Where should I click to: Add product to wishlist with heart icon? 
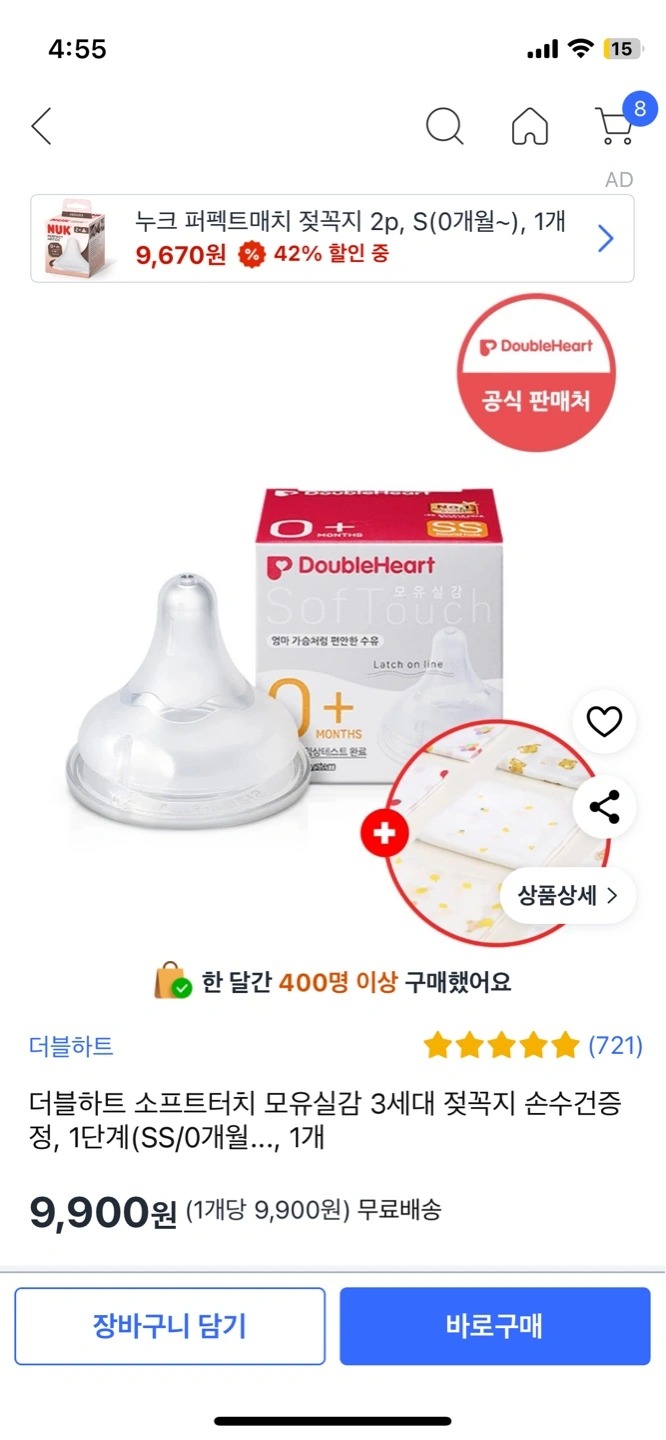(604, 721)
